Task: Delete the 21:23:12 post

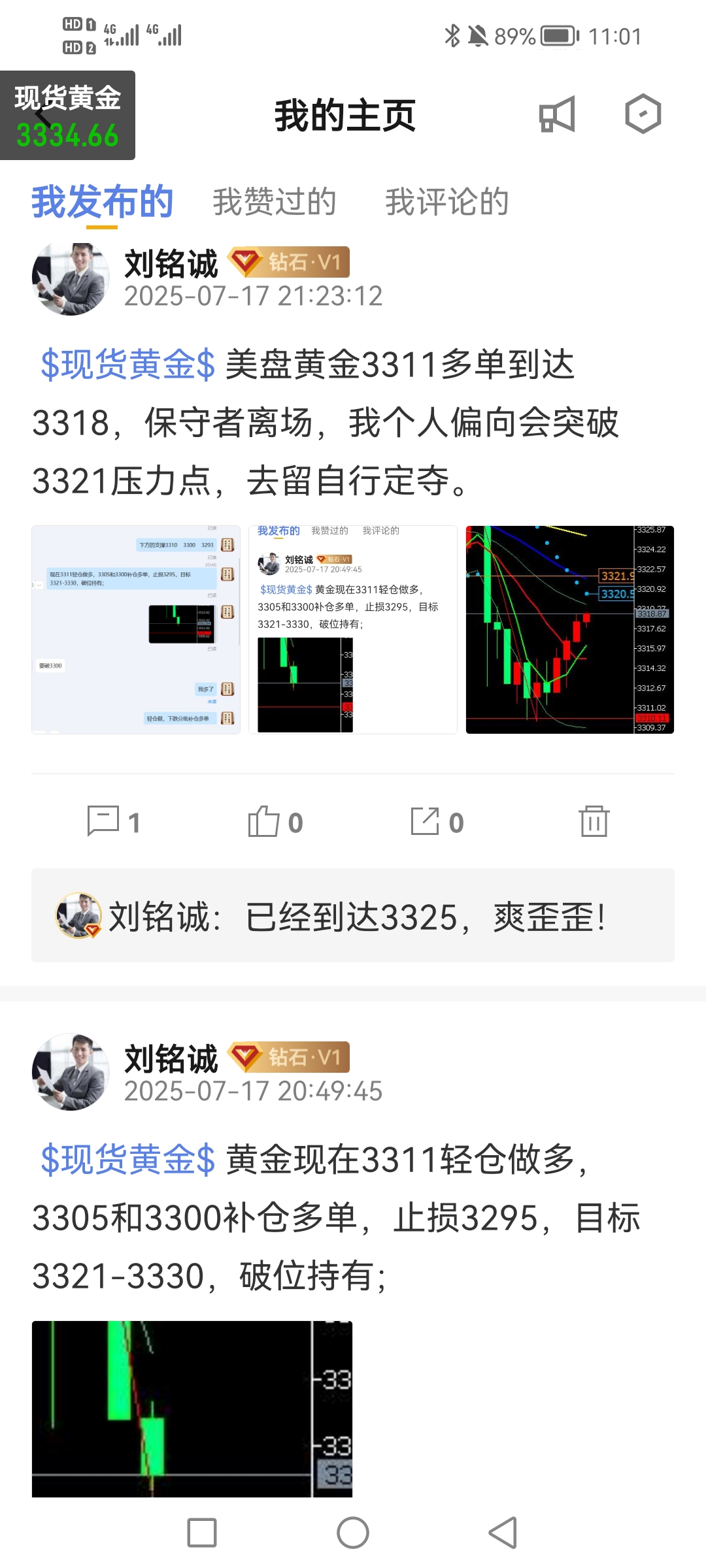Action: point(594,822)
